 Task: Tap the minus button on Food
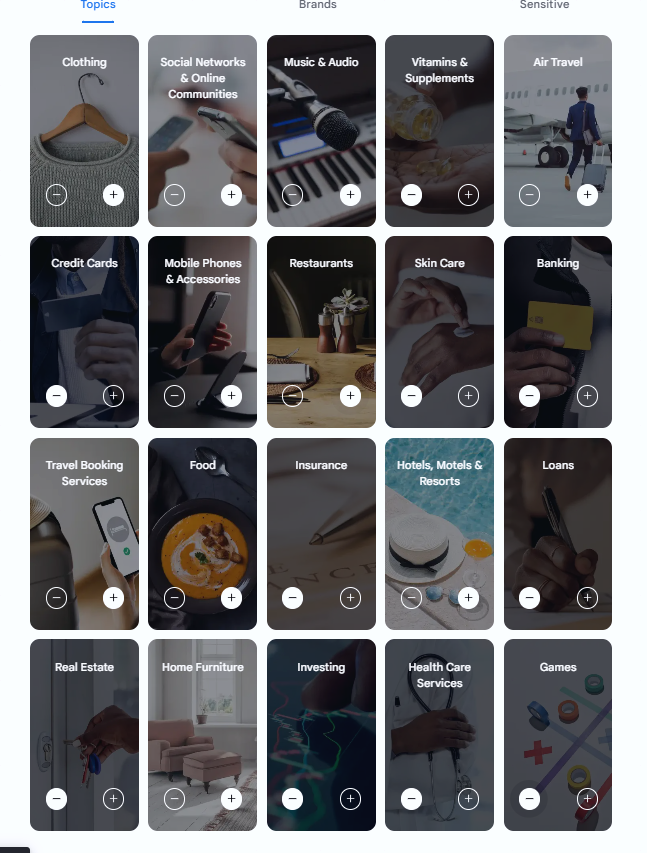tap(175, 598)
